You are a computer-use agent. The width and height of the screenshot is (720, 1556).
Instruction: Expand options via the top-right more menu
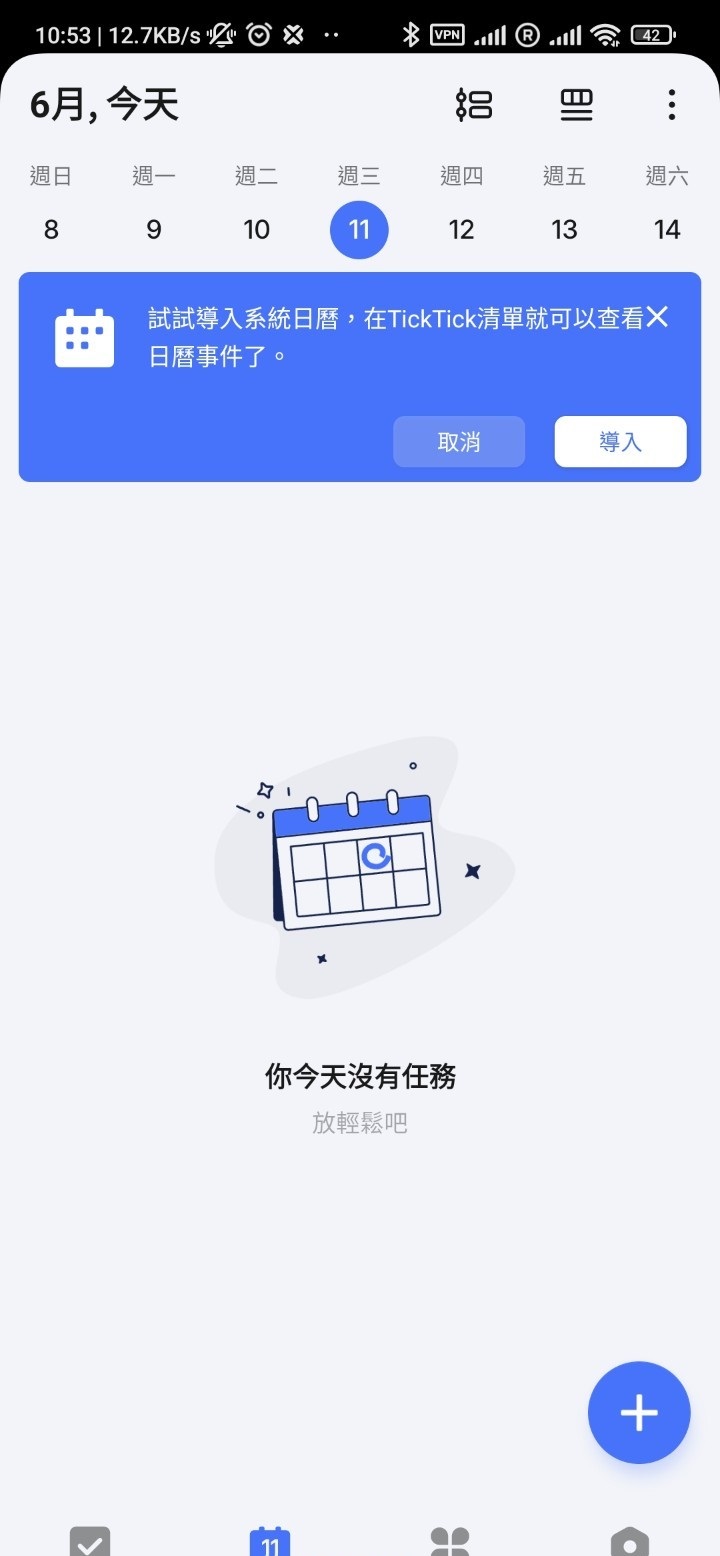(670, 104)
